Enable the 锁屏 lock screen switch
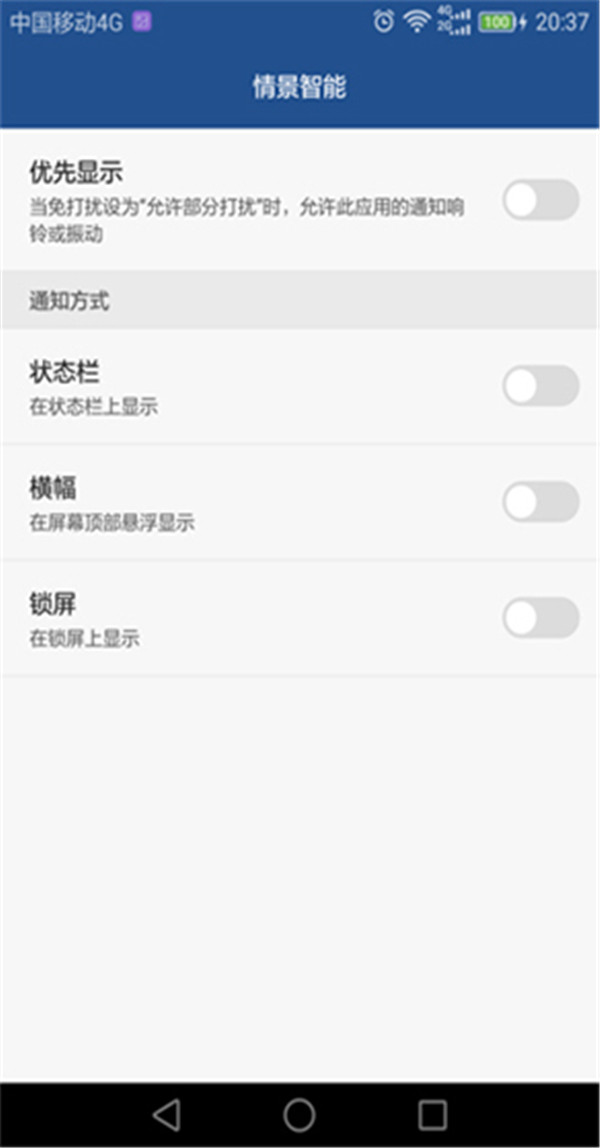This screenshot has height=1148, width=600. point(540,618)
